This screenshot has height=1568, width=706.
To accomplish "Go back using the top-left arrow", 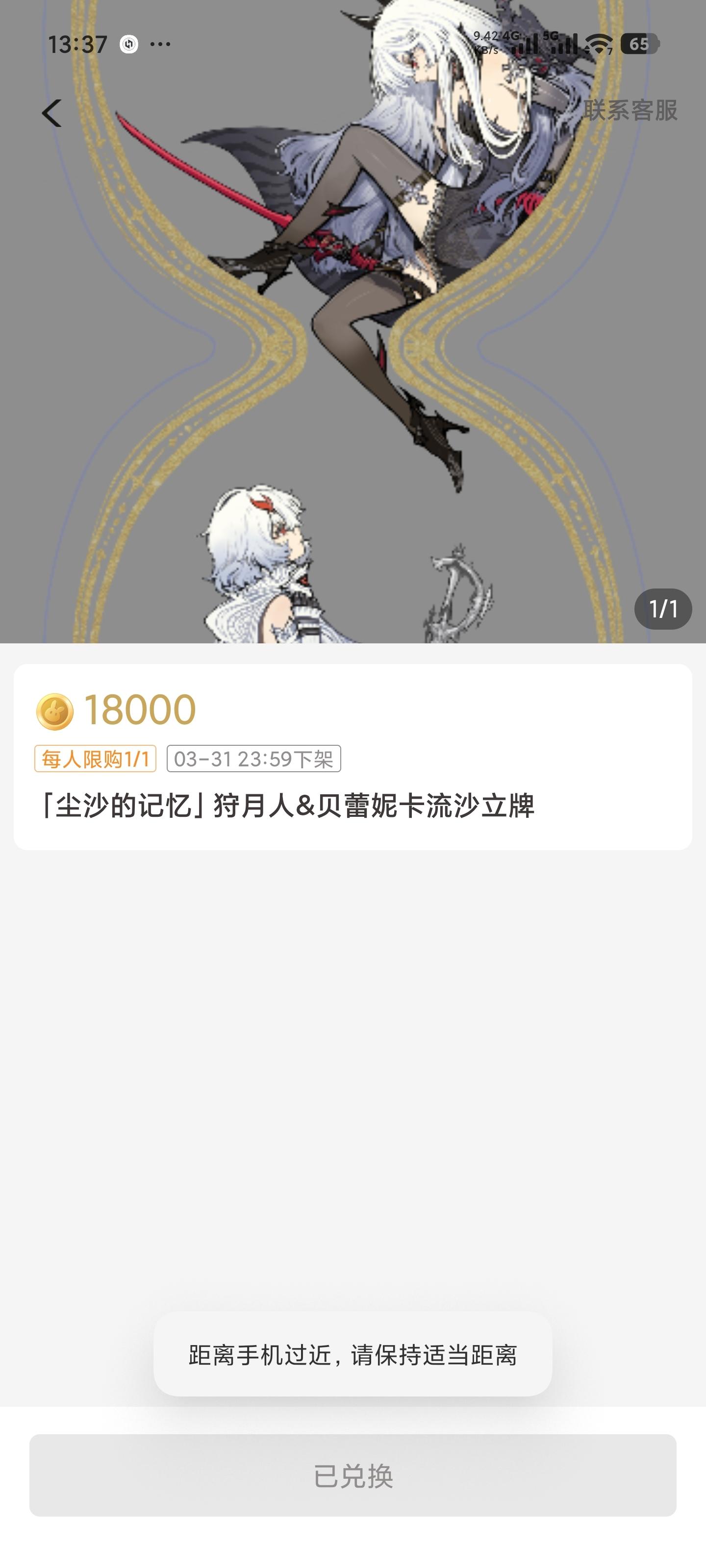I will (x=52, y=113).
